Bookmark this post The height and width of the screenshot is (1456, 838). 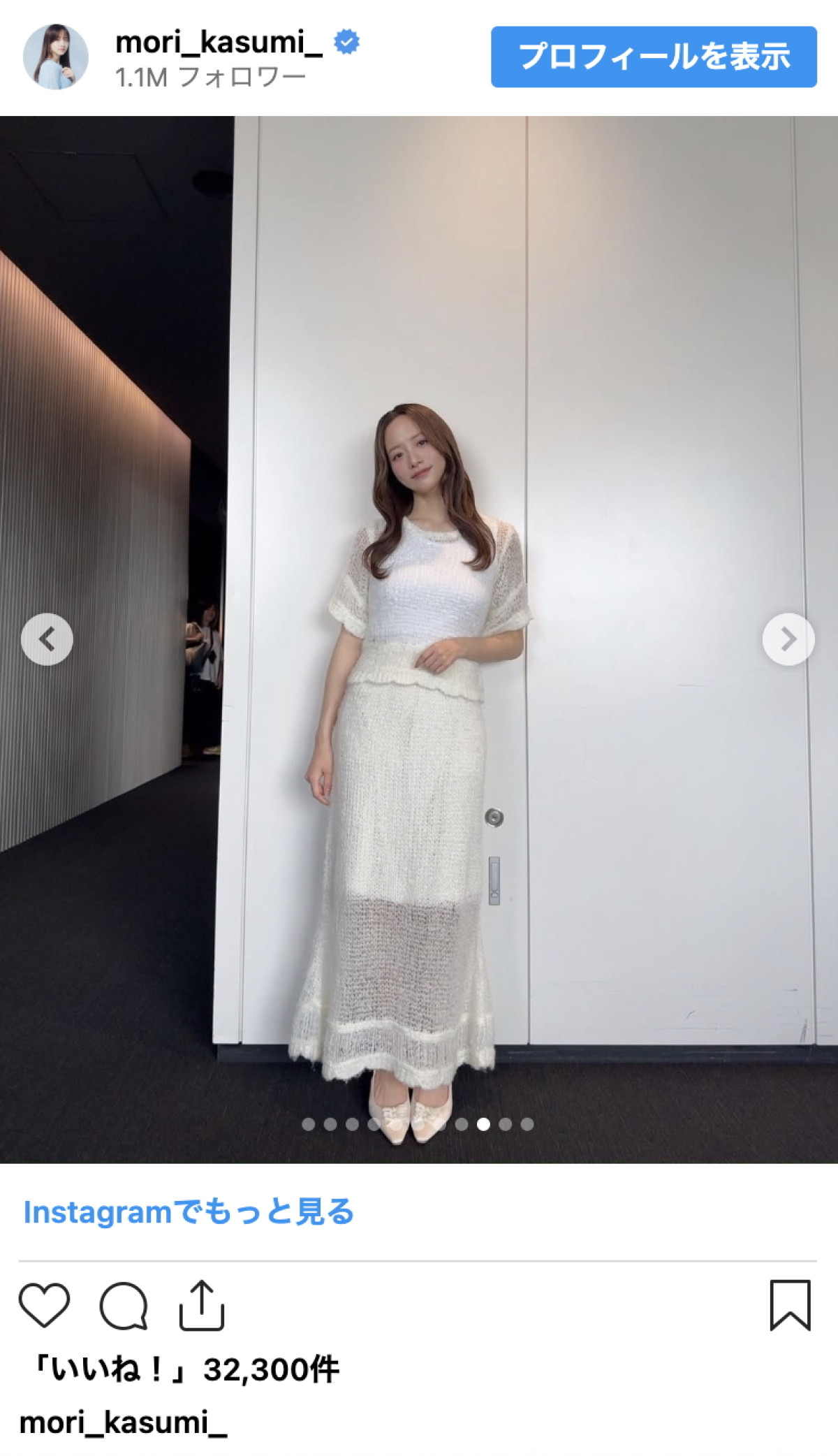[x=790, y=1304]
